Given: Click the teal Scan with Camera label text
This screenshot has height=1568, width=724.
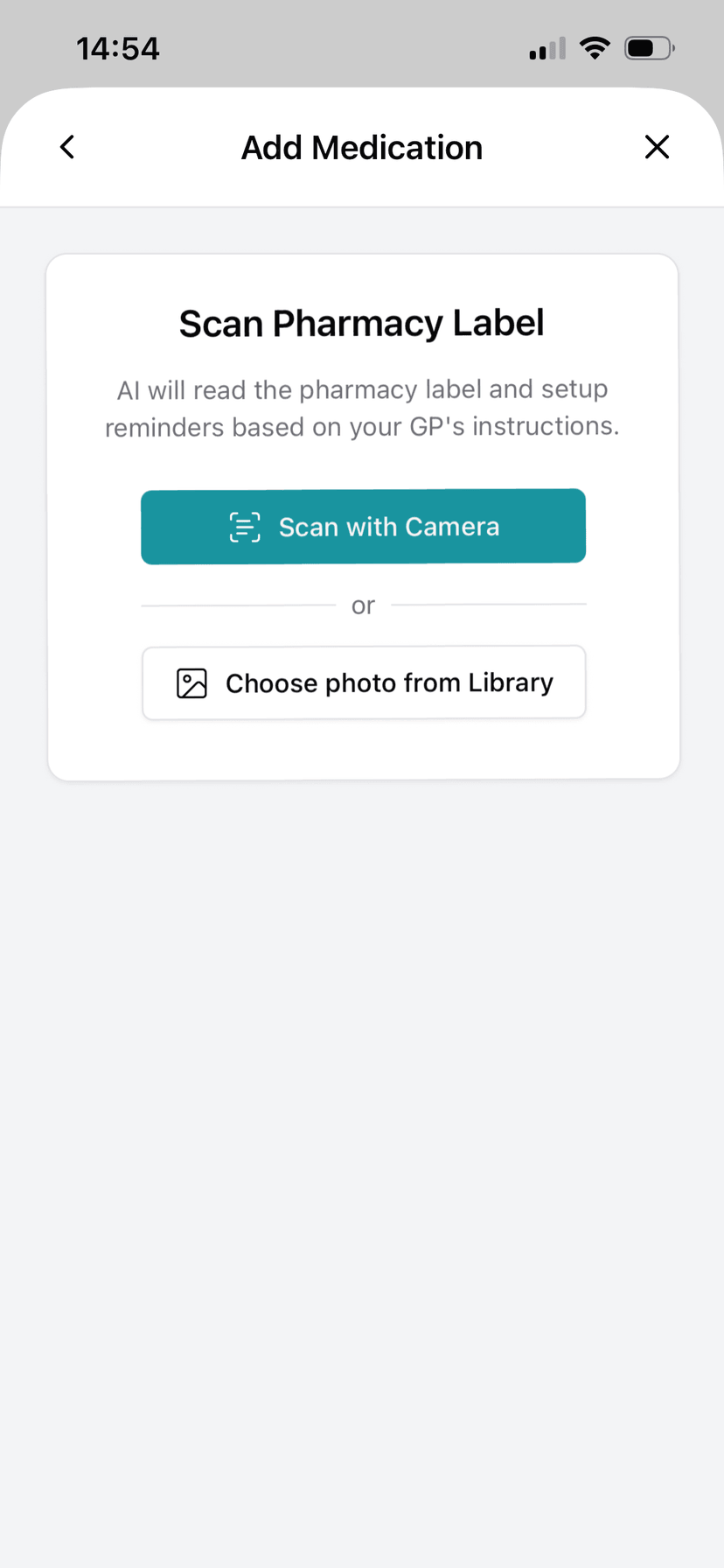Looking at the screenshot, I should coord(389,526).
